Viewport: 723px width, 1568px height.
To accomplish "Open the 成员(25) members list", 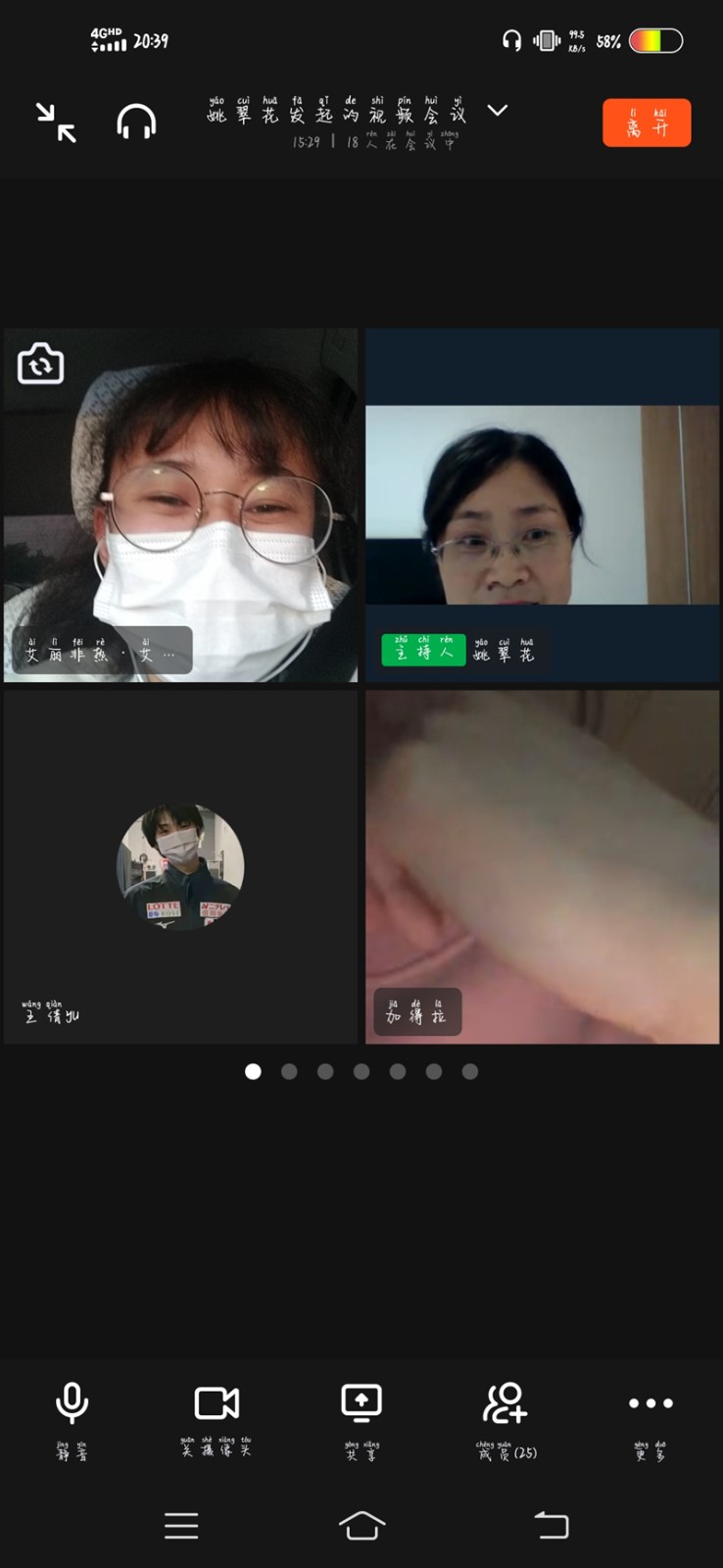I will (x=506, y=1418).
